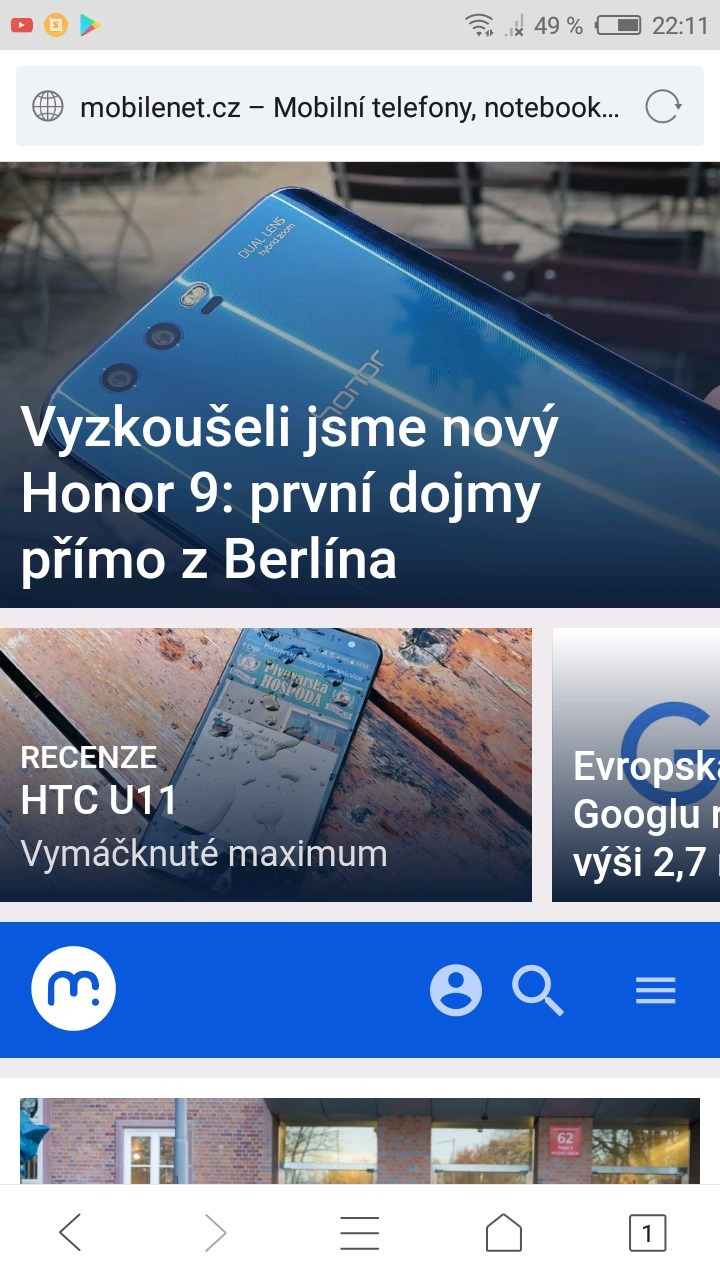
Task: Tap the back navigation chevron
Action: (70, 1232)
